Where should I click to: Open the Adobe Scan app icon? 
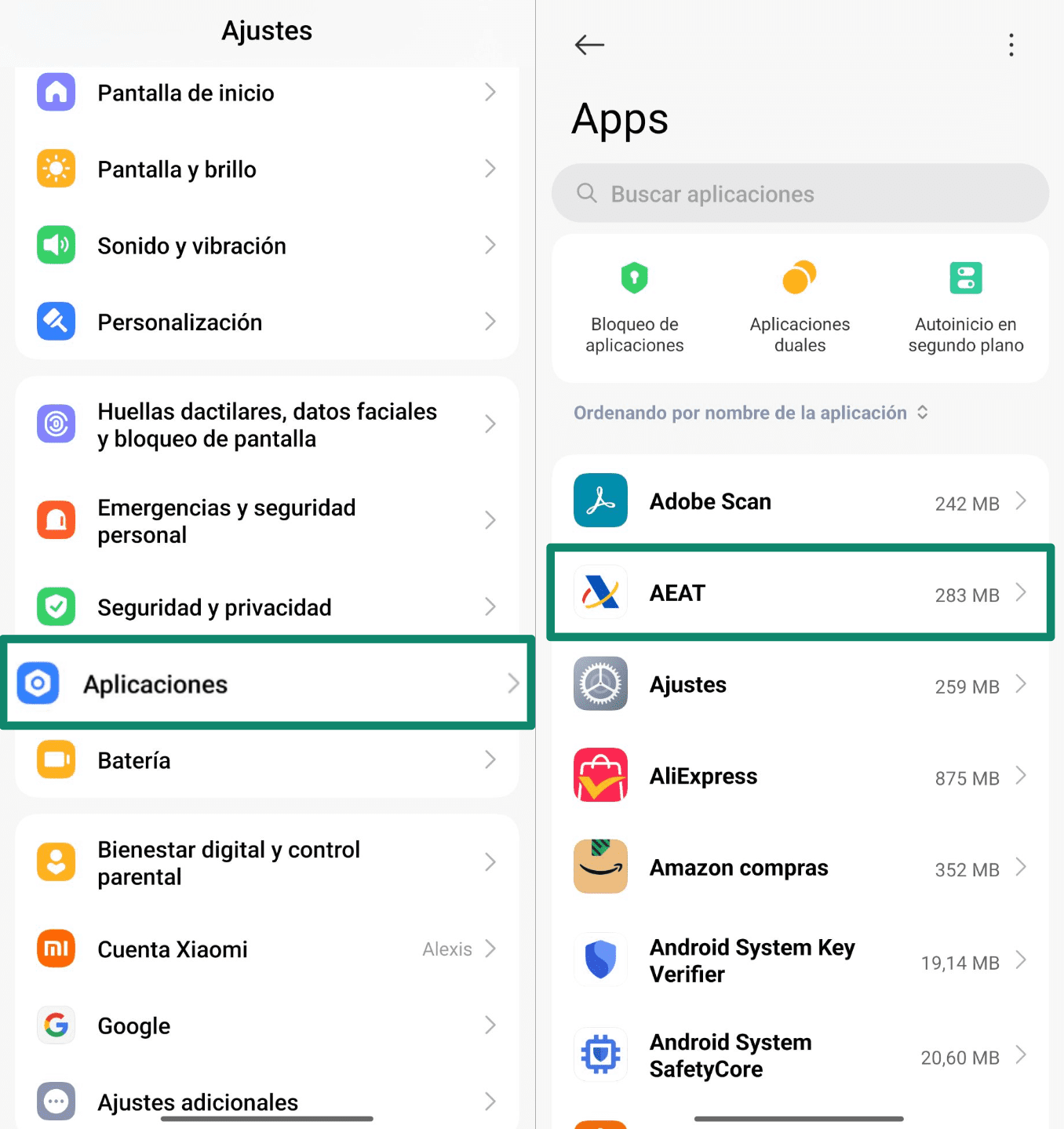click(x=599, y=501)
